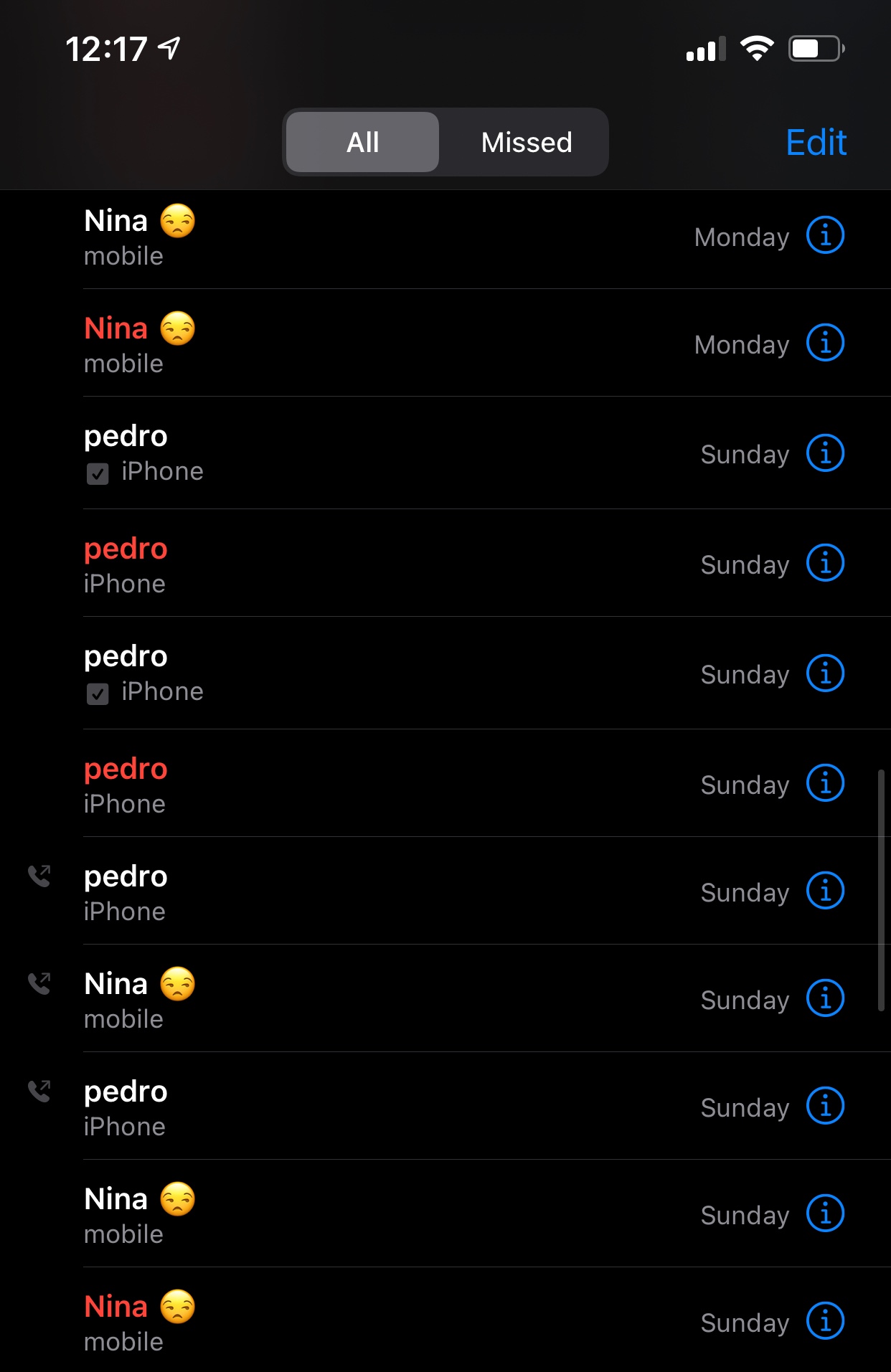Viewport: 891px width, 1372px height.
Task: Open info for Nina's missed Monday call
Action: click(825, 344)
